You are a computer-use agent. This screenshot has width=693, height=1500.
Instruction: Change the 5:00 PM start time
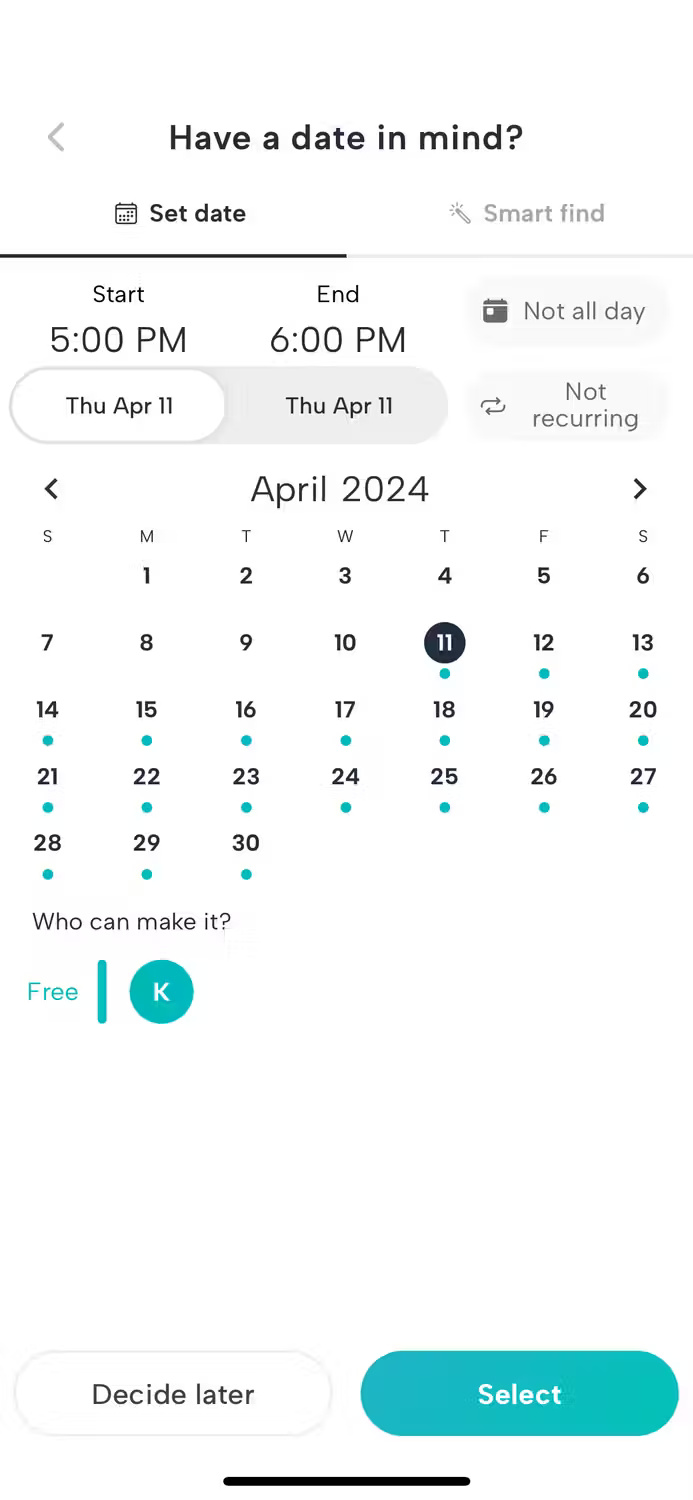(118, 340)
